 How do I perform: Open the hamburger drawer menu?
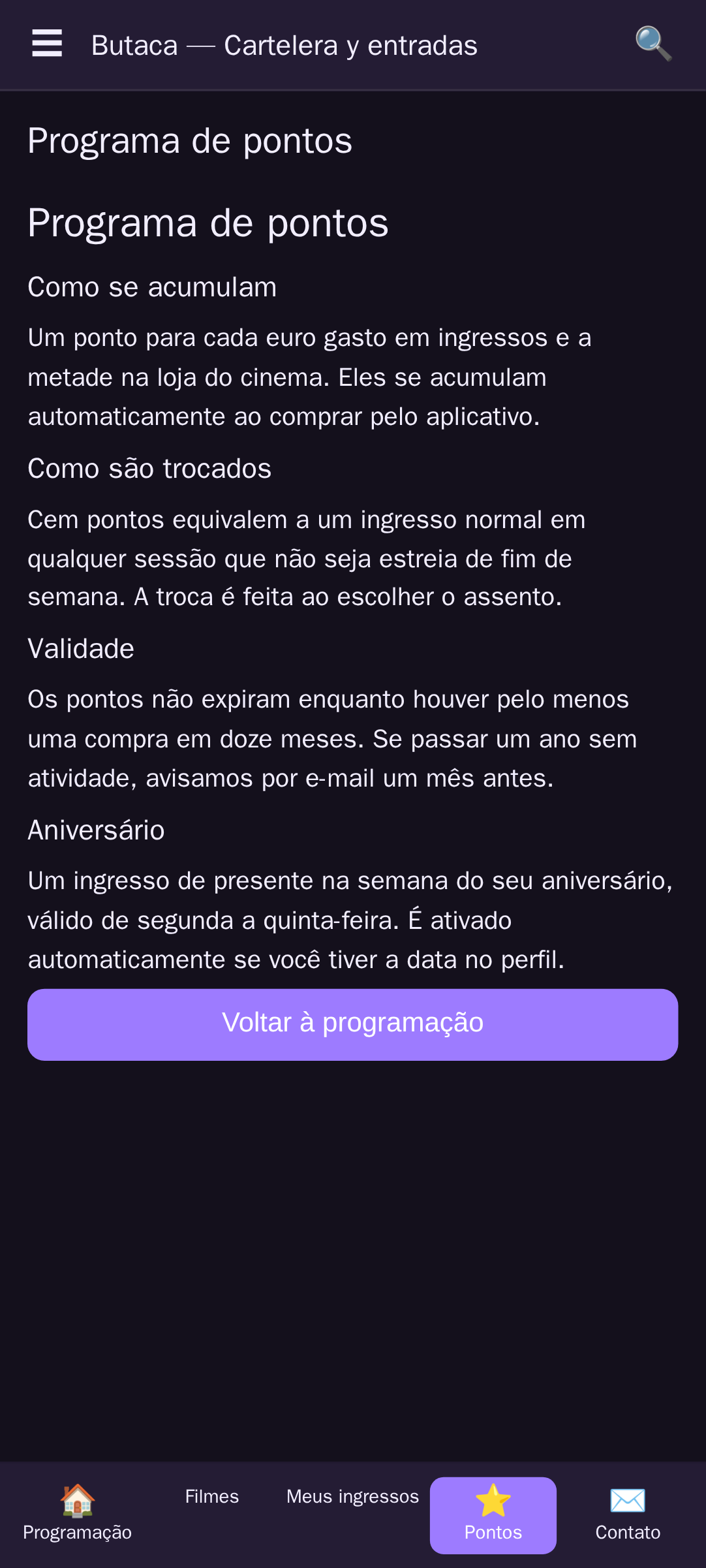click(47, 44)
